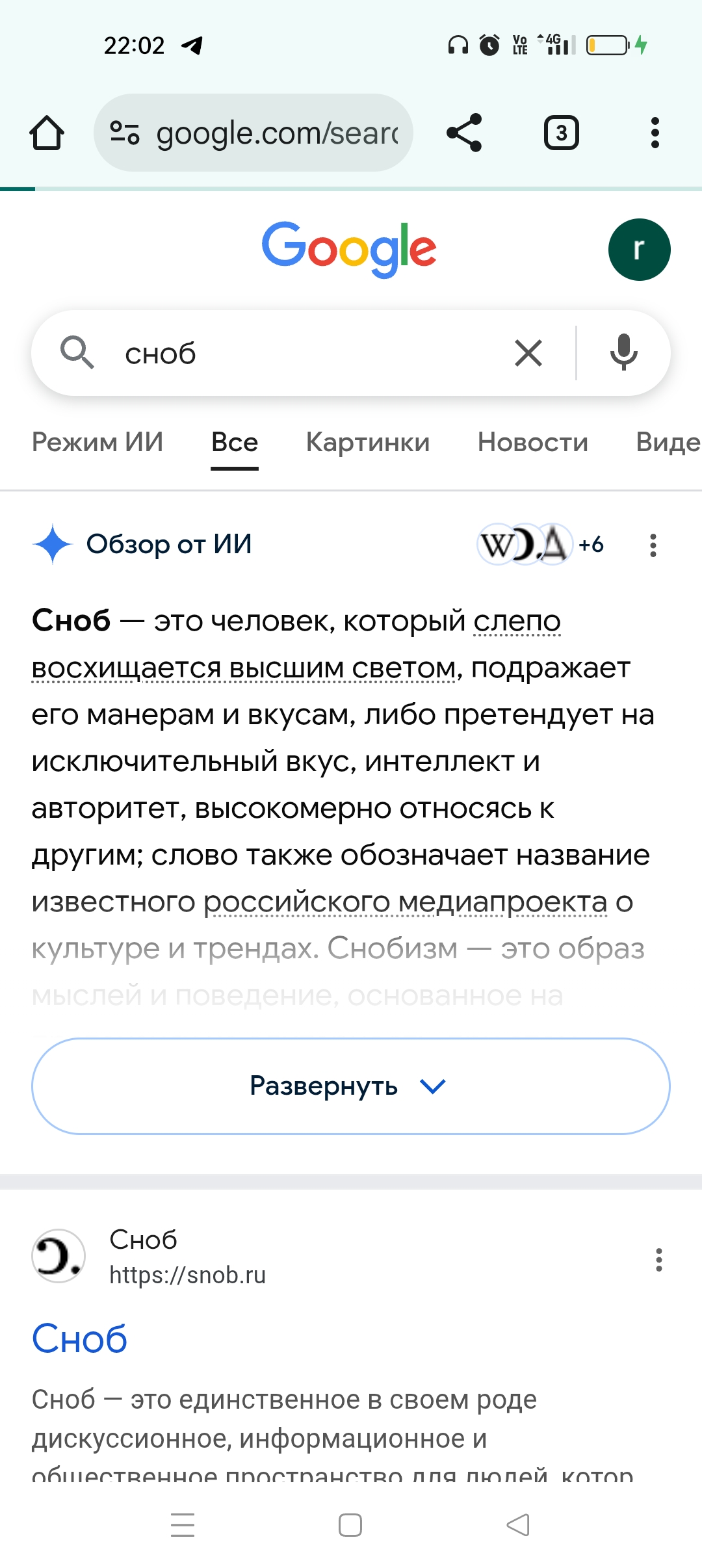Image resolution: width=702 pixels, height=1568 pixels.
Task: Open the Сноб result title link
Action: point(80,1339)
